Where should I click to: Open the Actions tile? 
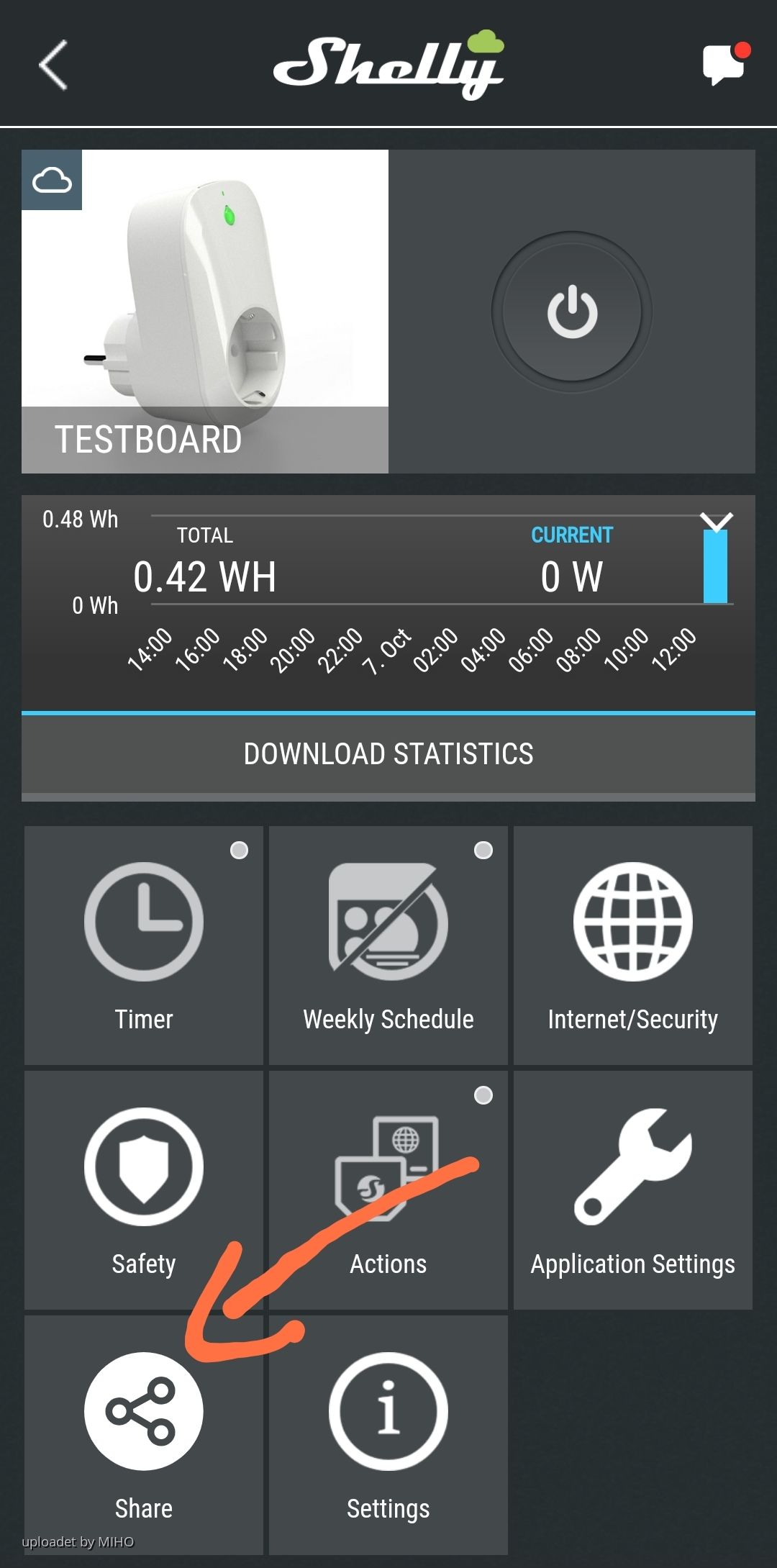(x=388, y=1189)
